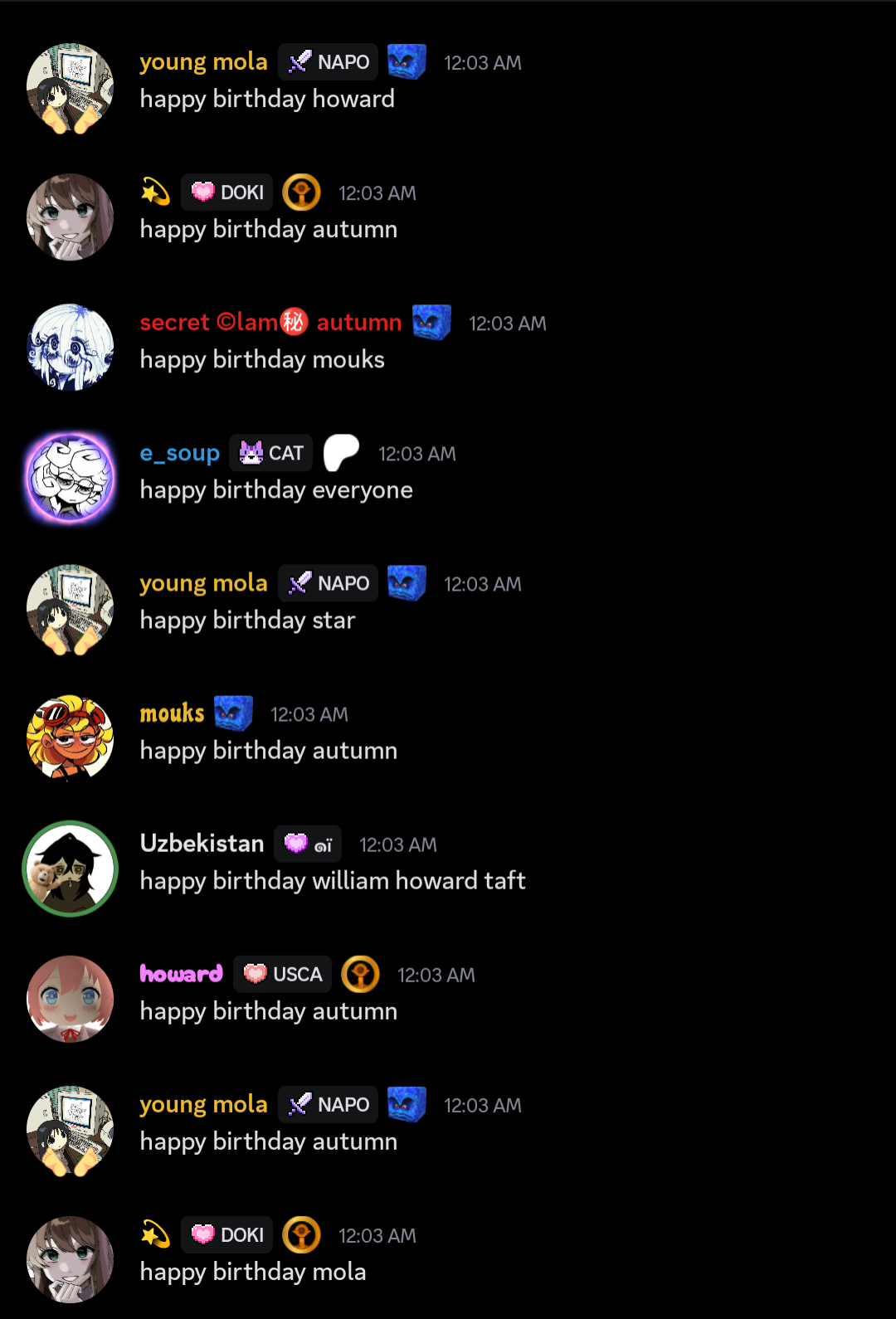
Task: Tap the DOKI tag above "happy birthday mola"
Action: [x=227, y=1235]
